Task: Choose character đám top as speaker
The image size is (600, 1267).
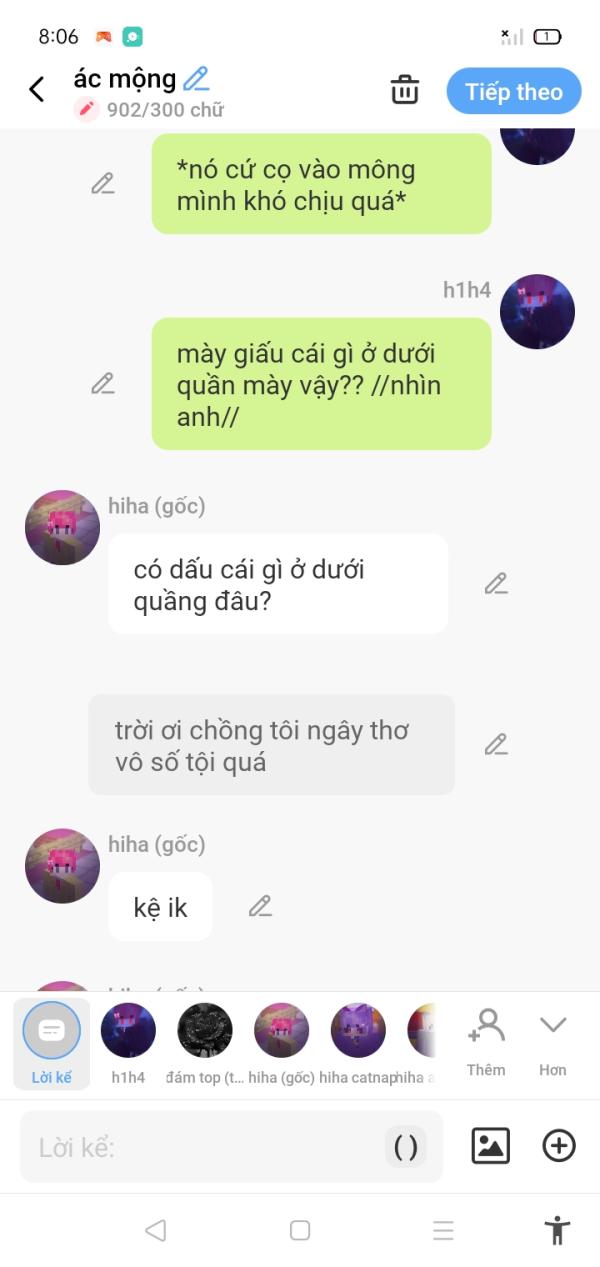Action: (205, 1042)
